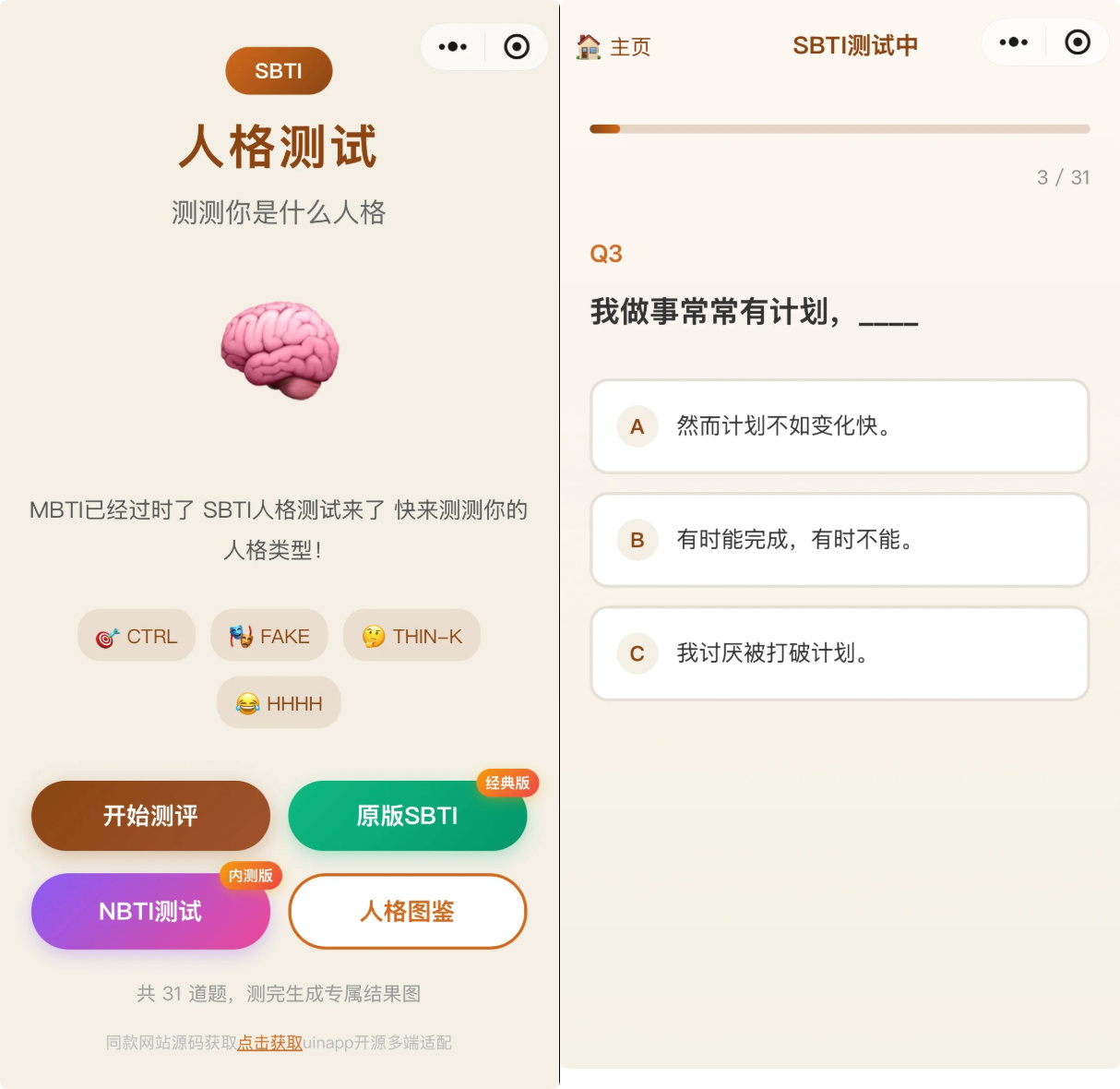Open the 人格图鉴 gallery
Screen dimensions: 1120x1089
[x=407, y=912]
